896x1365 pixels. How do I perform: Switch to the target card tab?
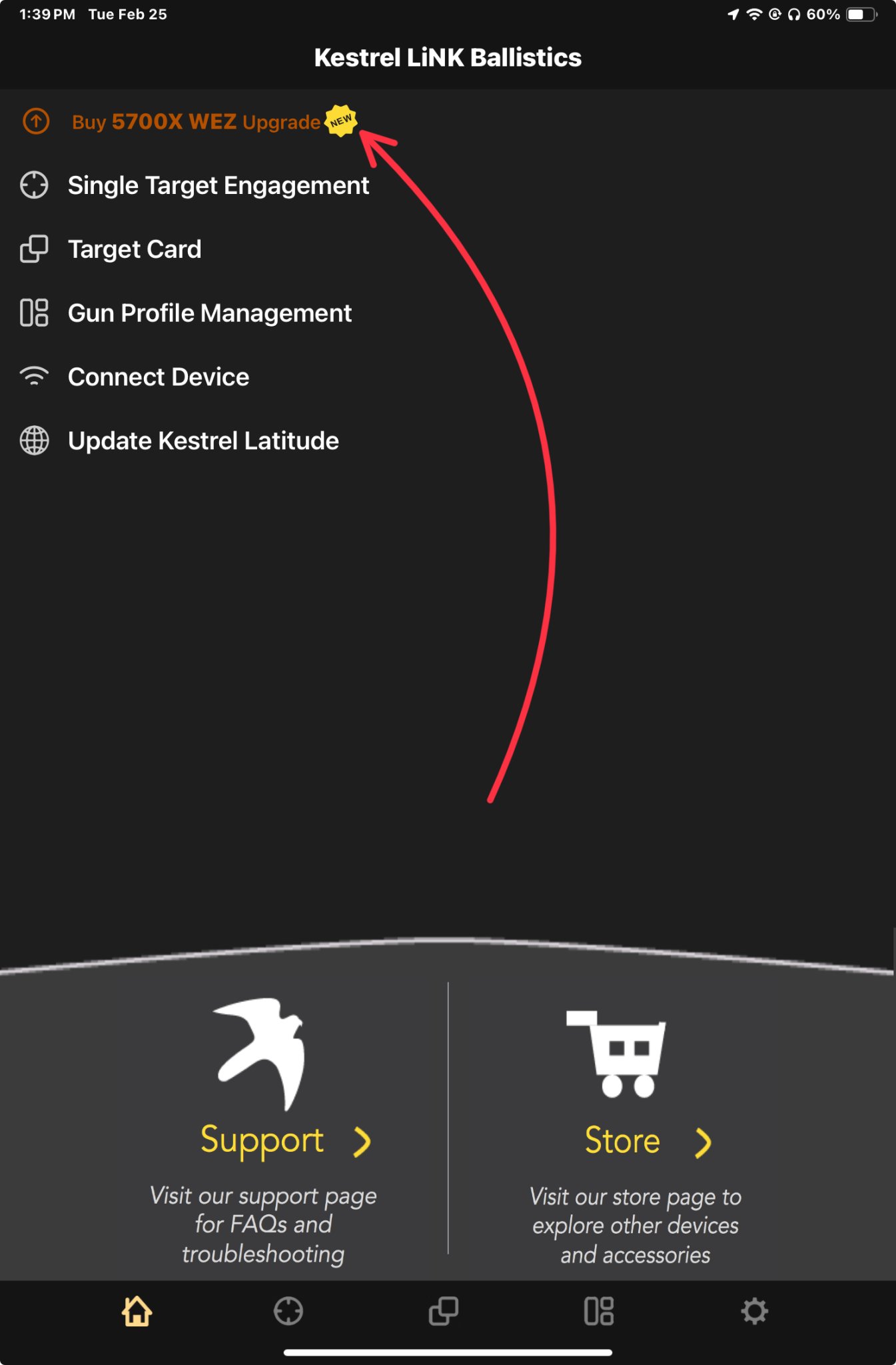click(444, 1311)
